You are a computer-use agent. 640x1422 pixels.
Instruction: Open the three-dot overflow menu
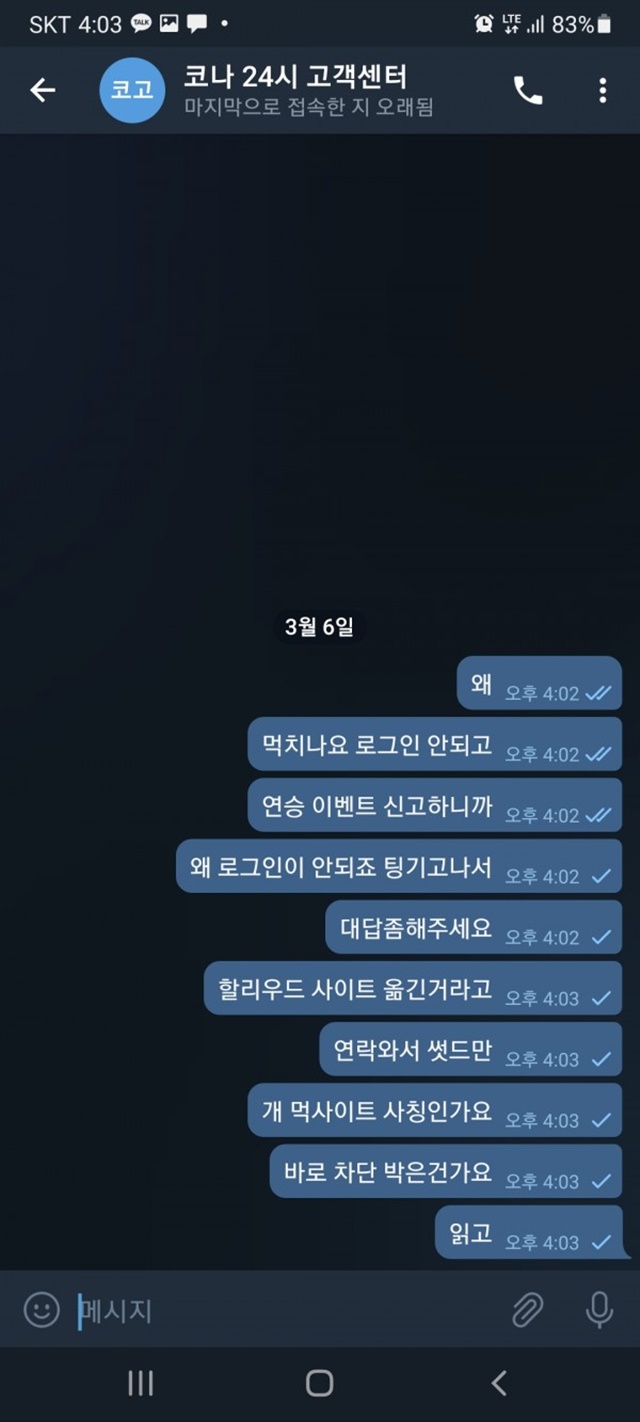pyautogui.click(x=602, y=91)
